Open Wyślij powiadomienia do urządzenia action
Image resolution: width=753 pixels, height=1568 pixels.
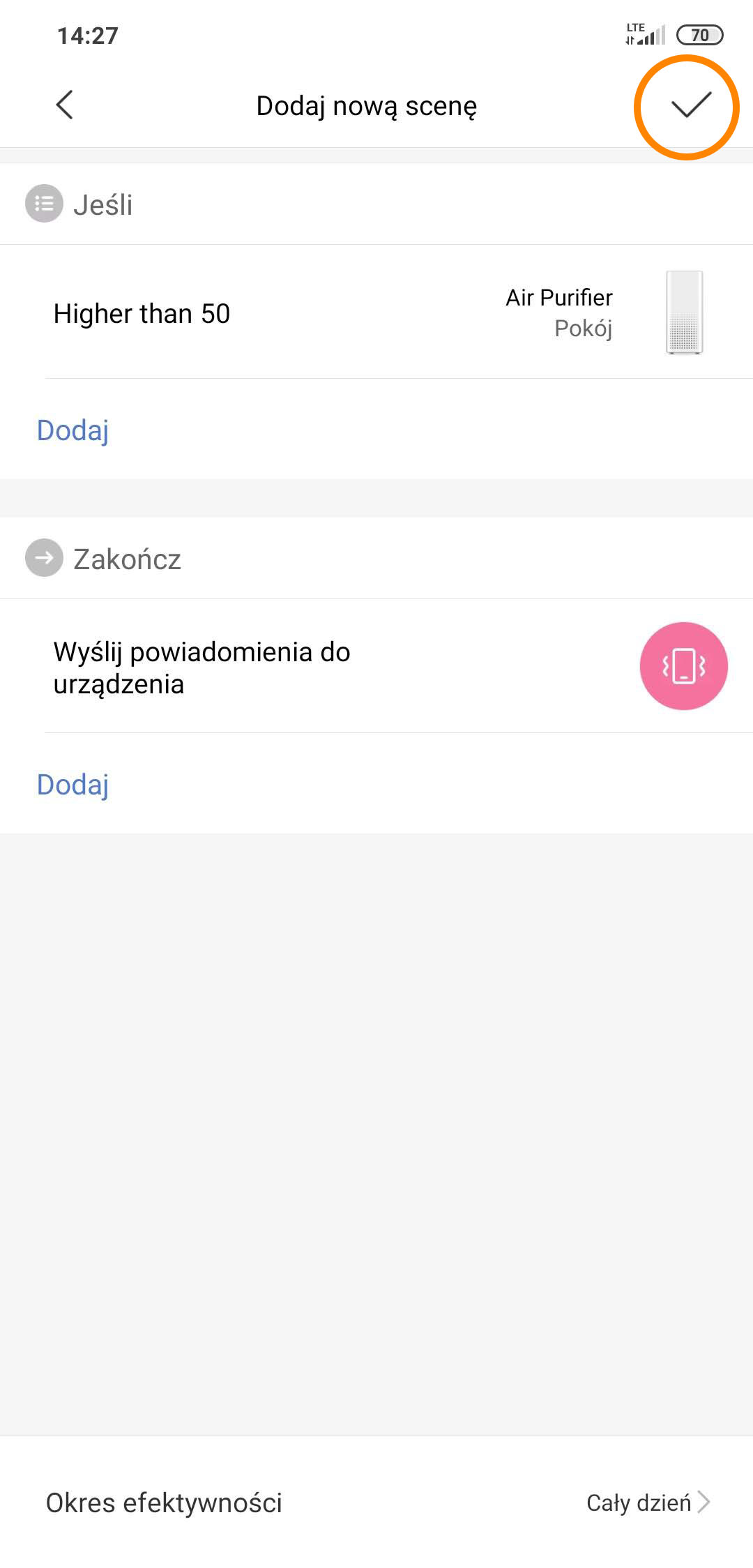point(376,667)
